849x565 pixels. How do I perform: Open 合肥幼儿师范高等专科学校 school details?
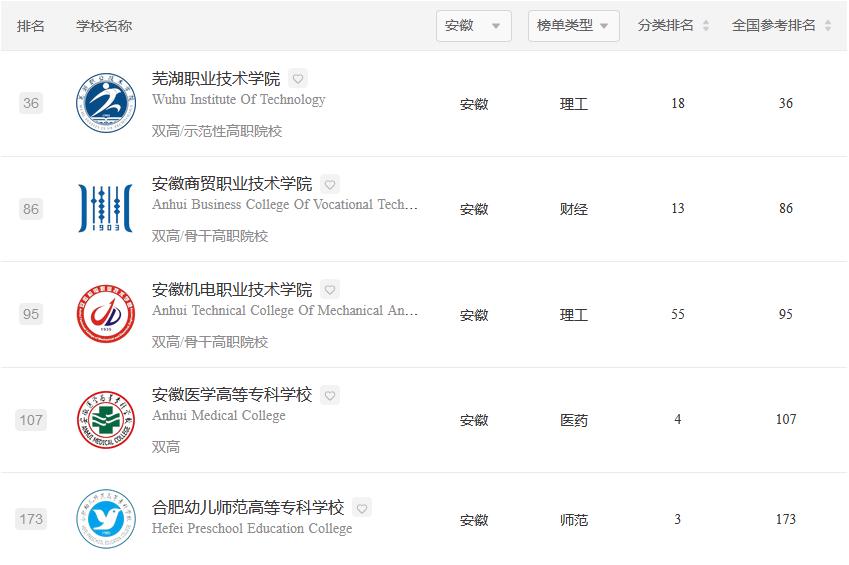pos(248,507)
